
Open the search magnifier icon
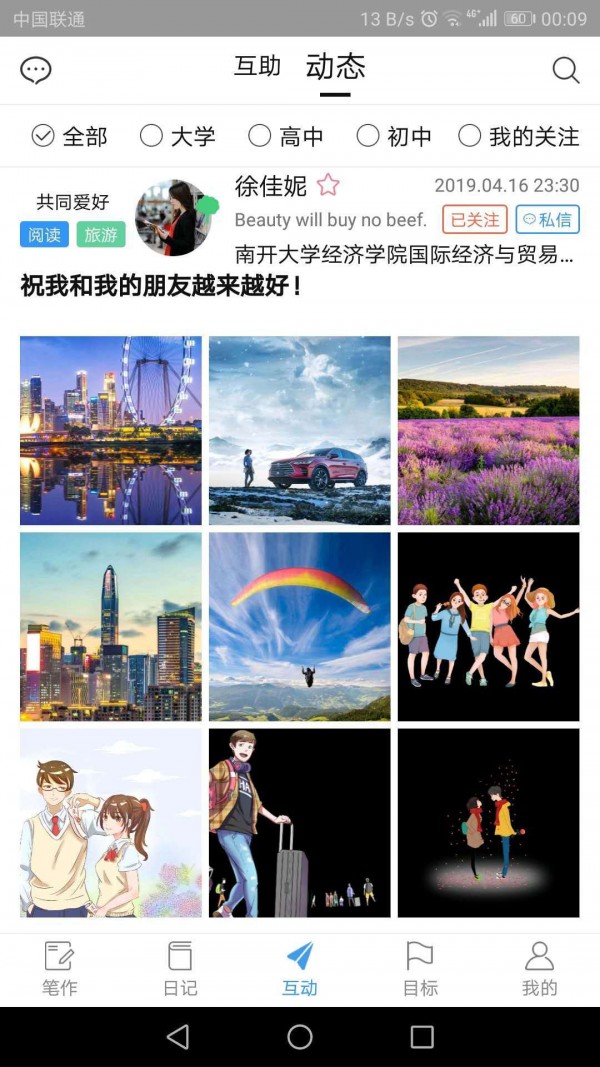[x=565, y=70]
